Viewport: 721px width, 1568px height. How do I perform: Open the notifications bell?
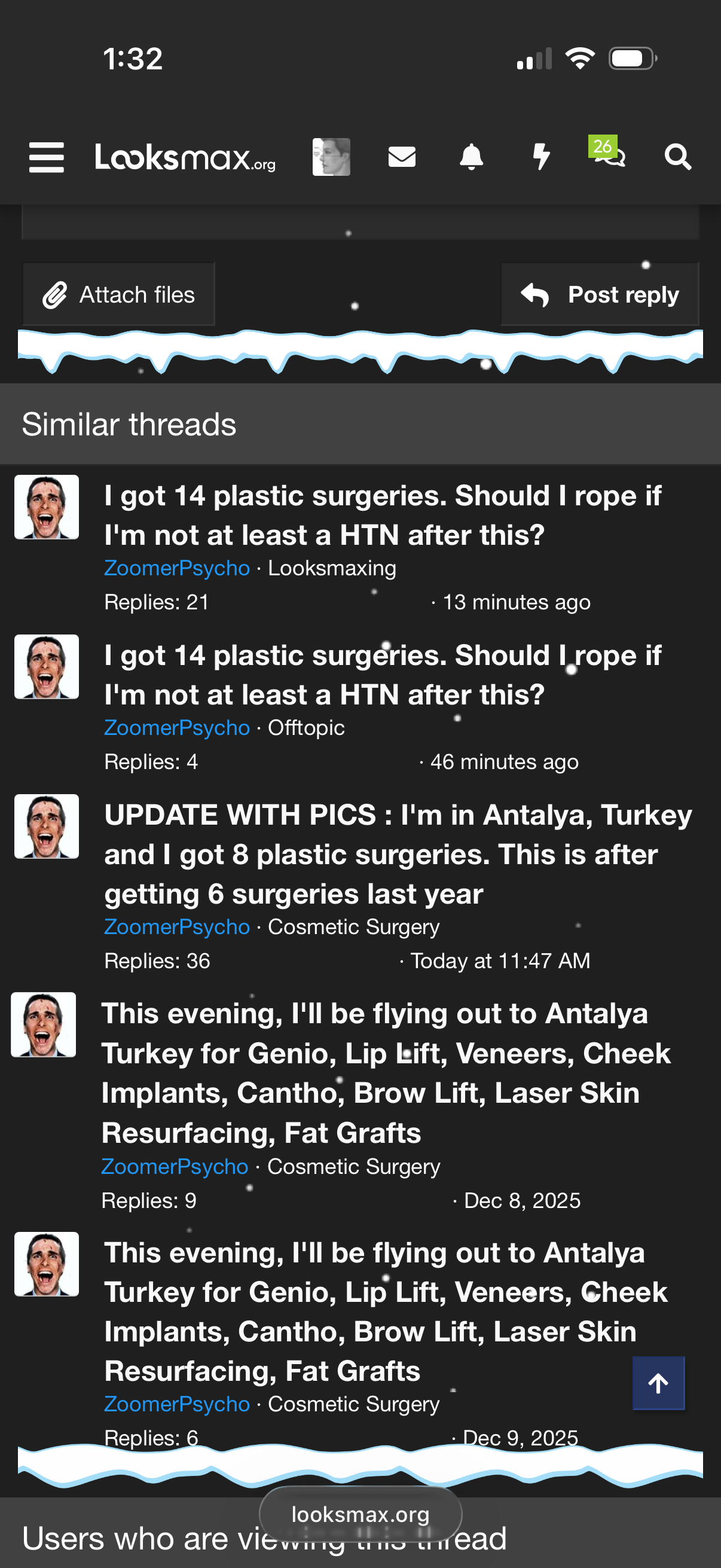(471, 157)
